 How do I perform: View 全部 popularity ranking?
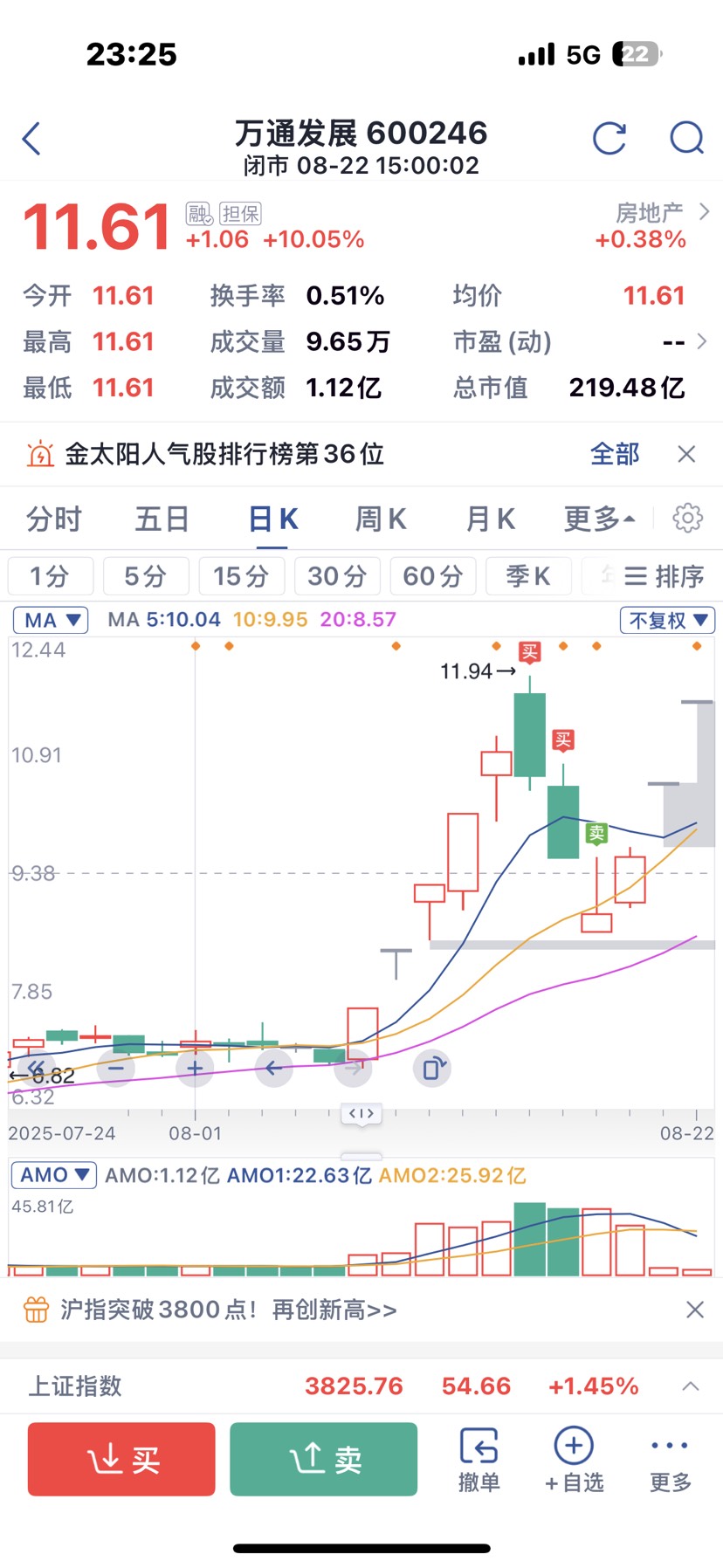(615, 454)
